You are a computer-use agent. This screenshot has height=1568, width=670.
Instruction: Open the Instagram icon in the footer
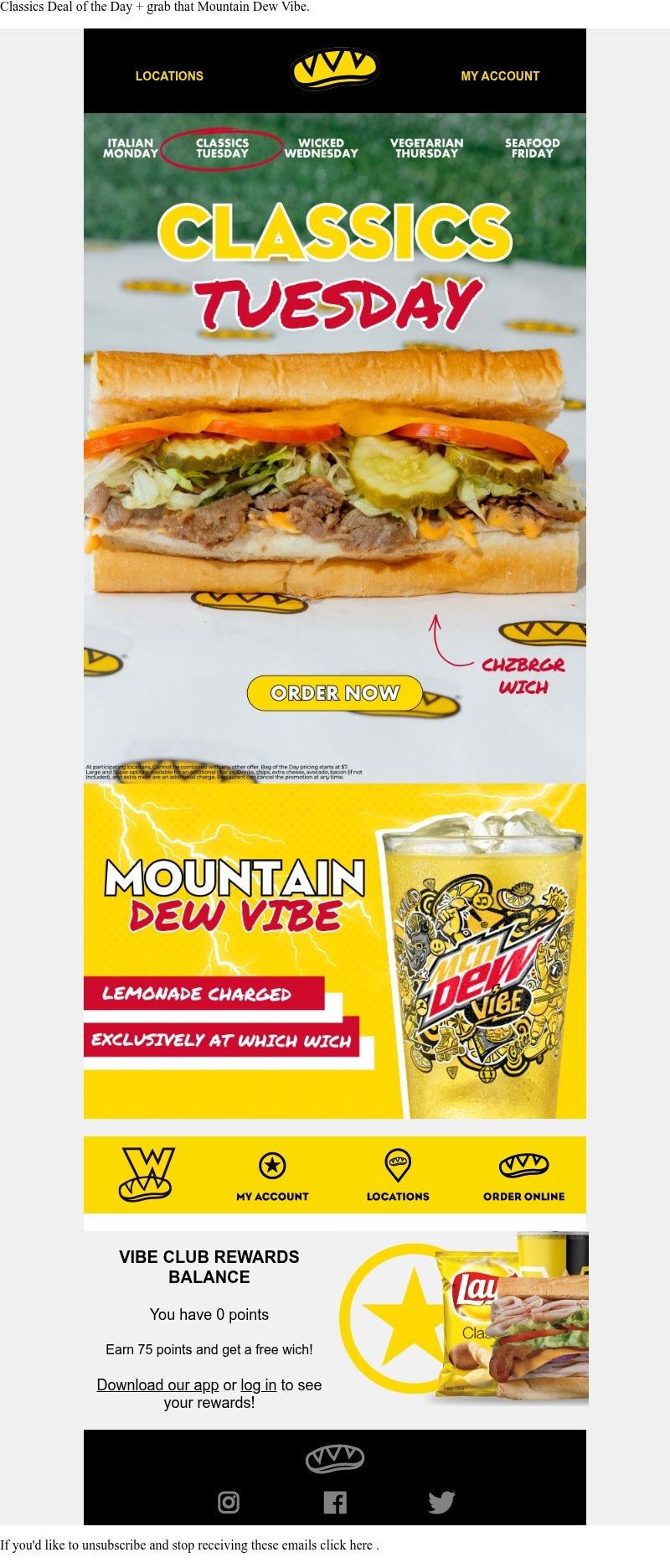229,1502
